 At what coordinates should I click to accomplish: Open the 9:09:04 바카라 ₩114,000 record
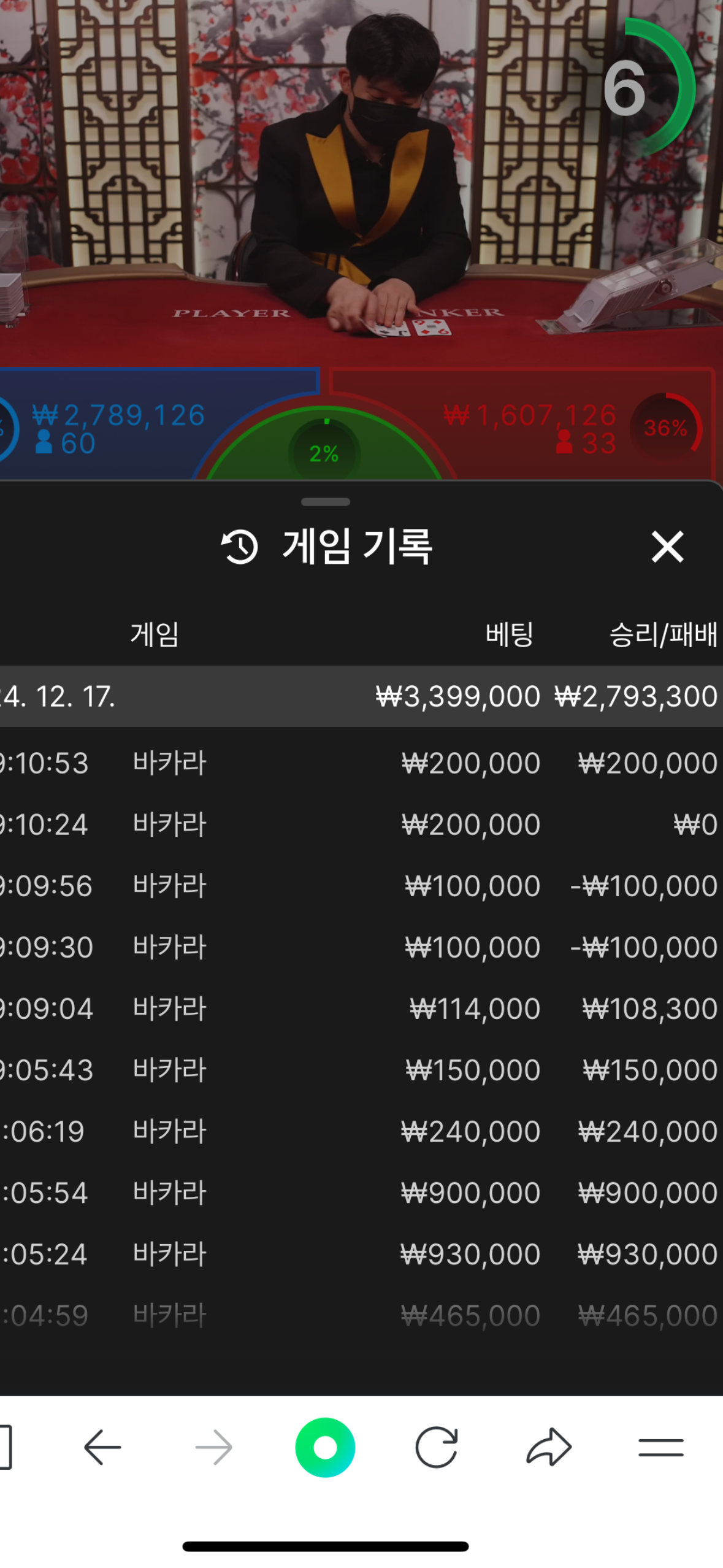(x=361, y=1009)
